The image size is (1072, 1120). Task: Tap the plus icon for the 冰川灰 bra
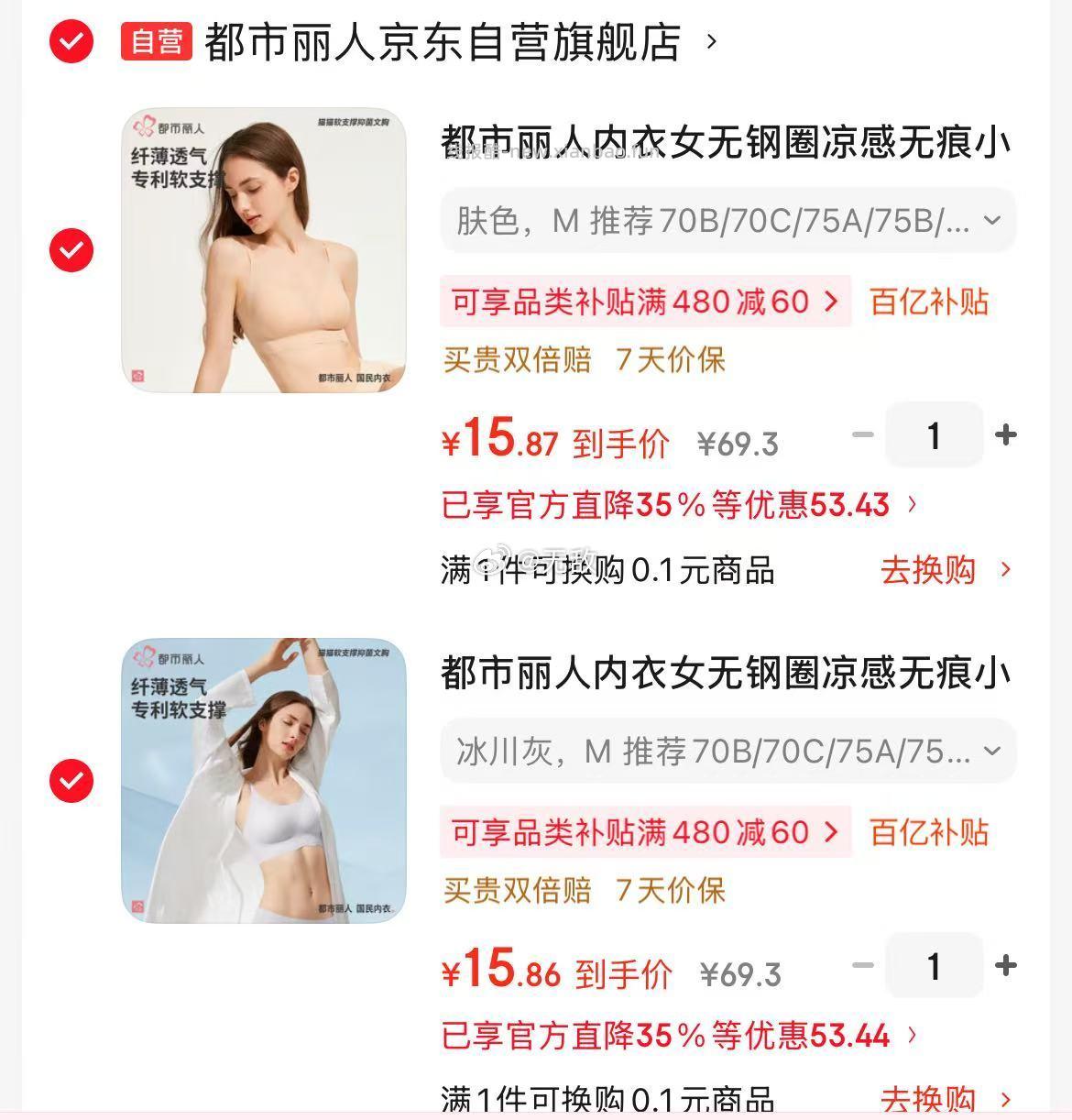[x=1006, y=966]
